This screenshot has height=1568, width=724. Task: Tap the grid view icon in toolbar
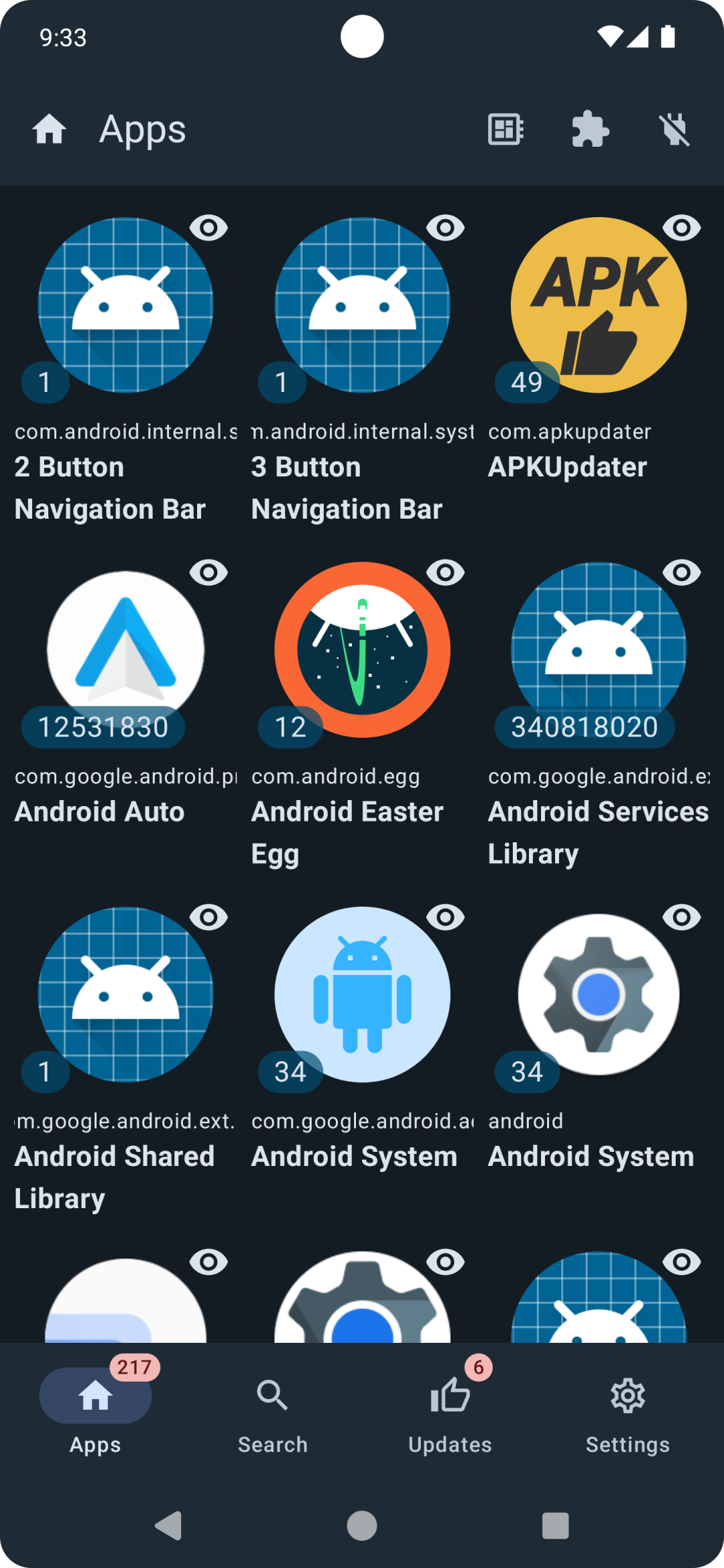tap(505, 129)
